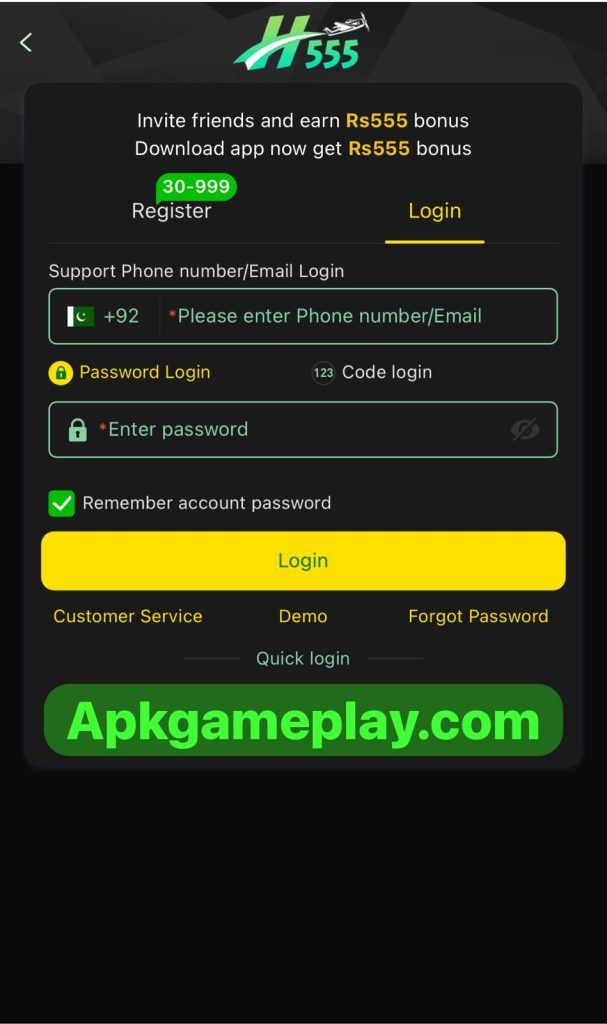Focus the Phone number/Email field

coord(355,316)
